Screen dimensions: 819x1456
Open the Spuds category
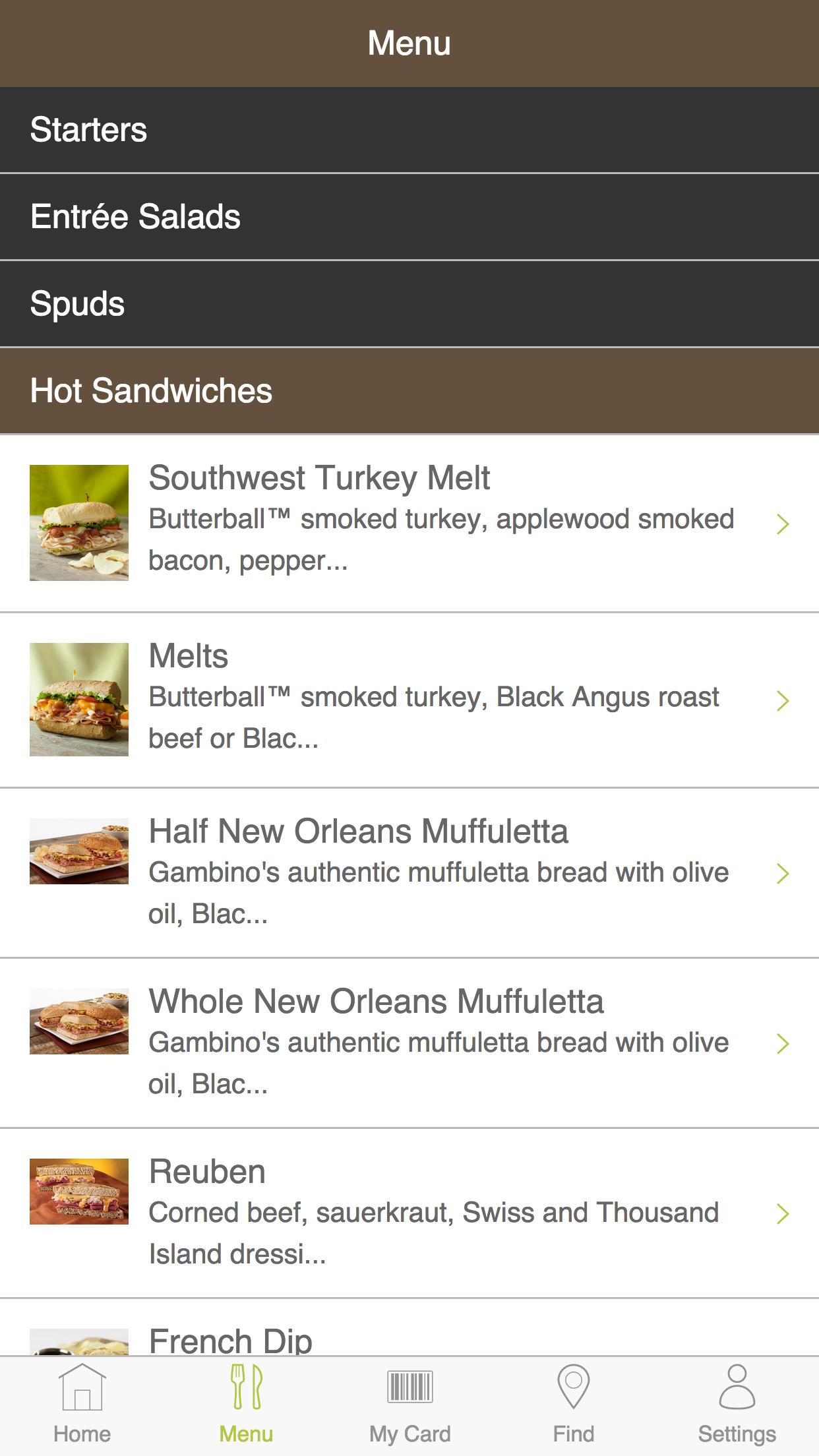pos(409,303)
